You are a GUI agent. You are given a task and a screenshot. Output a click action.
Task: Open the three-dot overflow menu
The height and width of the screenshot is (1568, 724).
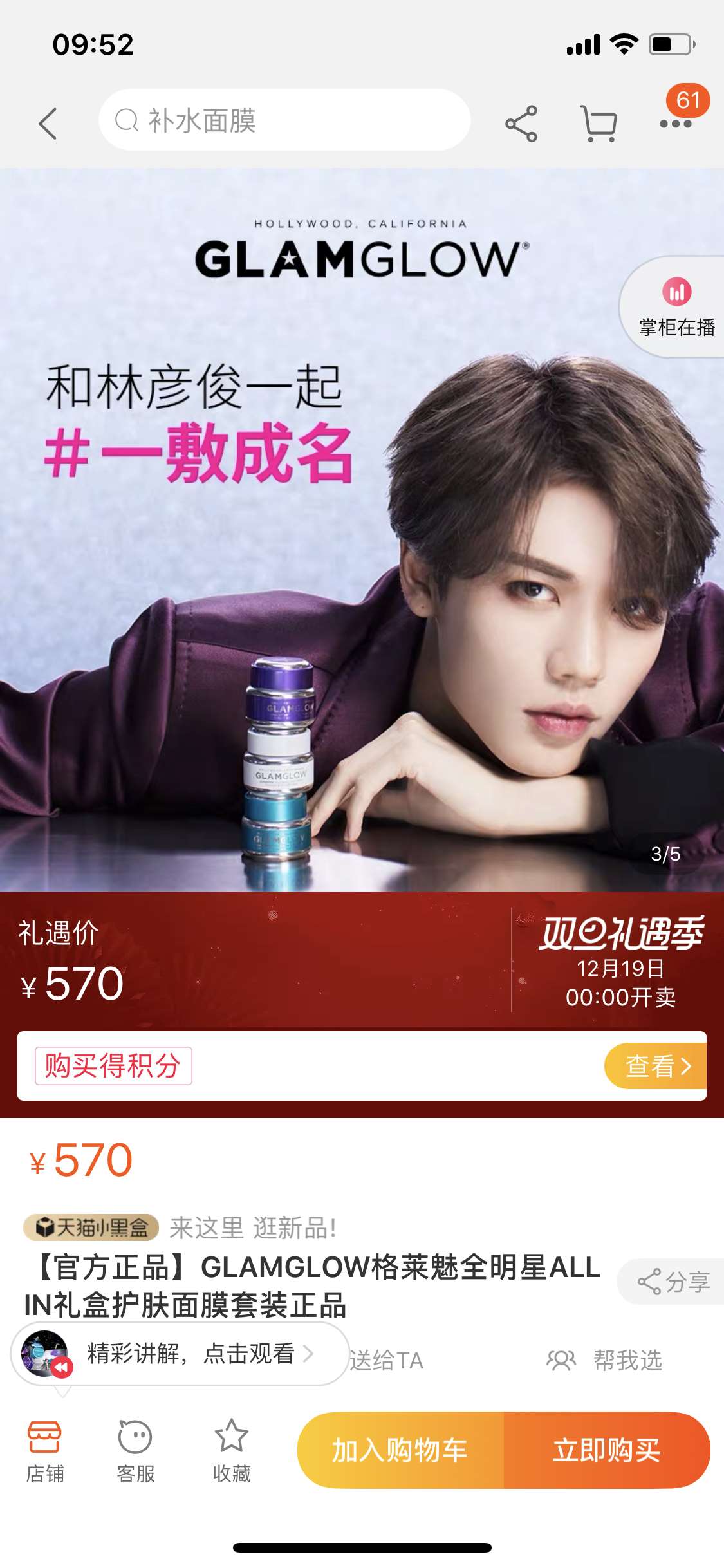(675, 123)
